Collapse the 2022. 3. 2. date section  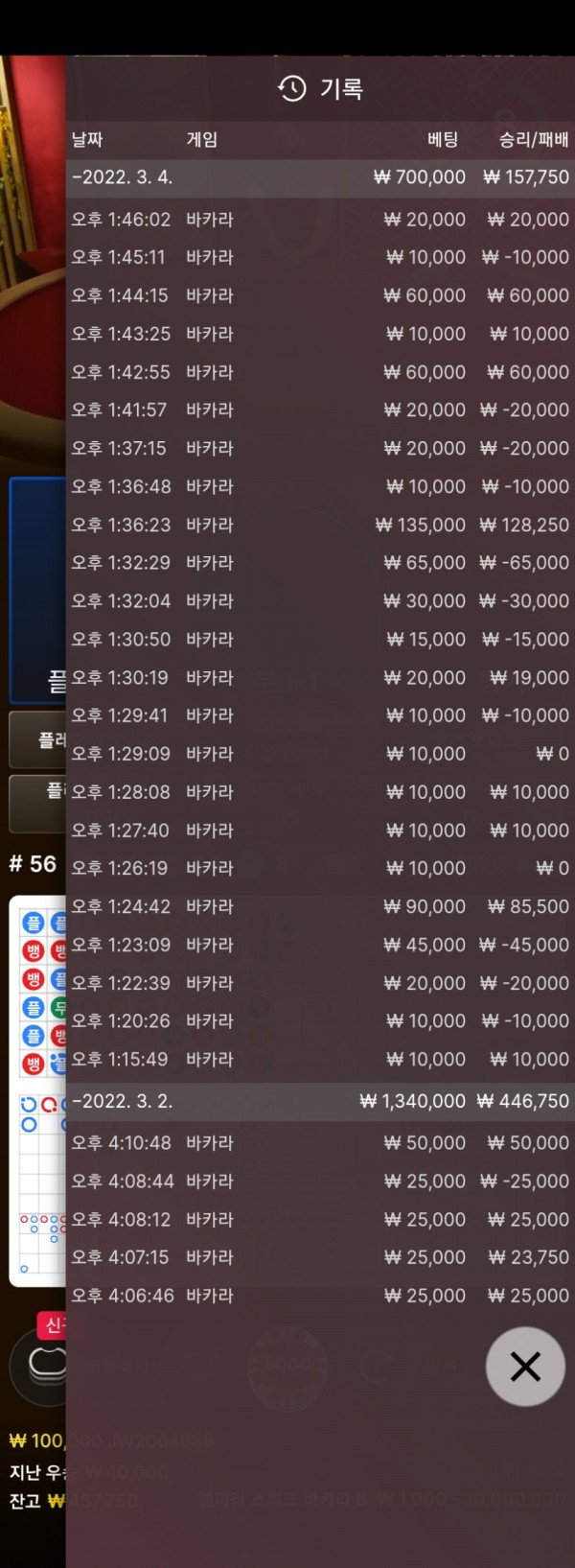pos(122,1101)
